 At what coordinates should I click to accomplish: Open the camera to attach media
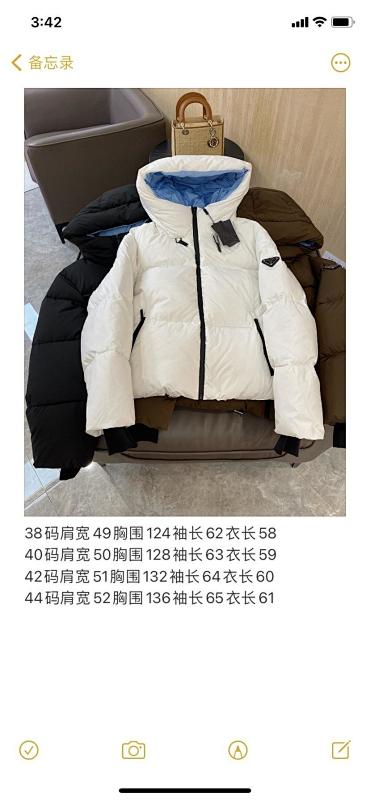[x=133, y=750]
